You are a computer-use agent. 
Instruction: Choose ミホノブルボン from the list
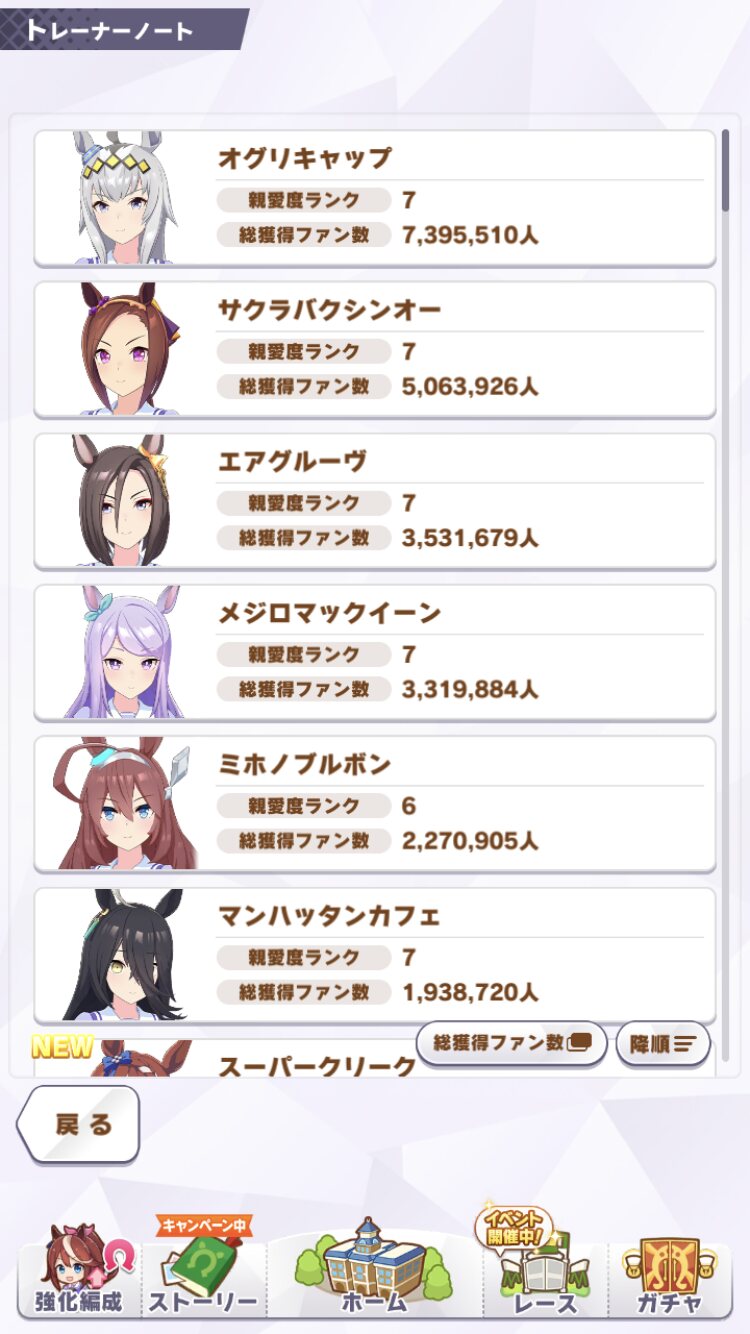click(x=375, y=804)
